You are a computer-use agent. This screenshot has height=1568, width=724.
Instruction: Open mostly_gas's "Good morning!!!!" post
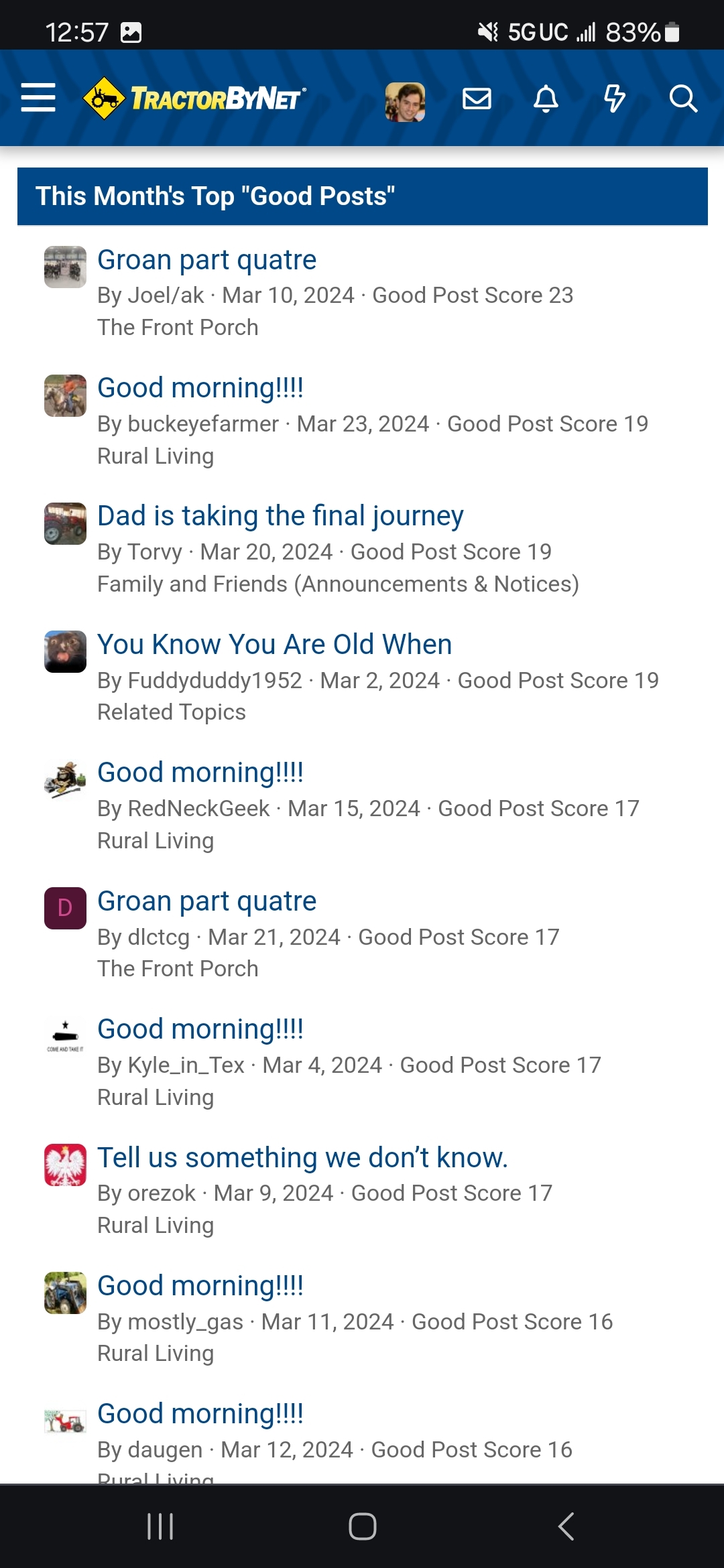[x=200, y=1286]
